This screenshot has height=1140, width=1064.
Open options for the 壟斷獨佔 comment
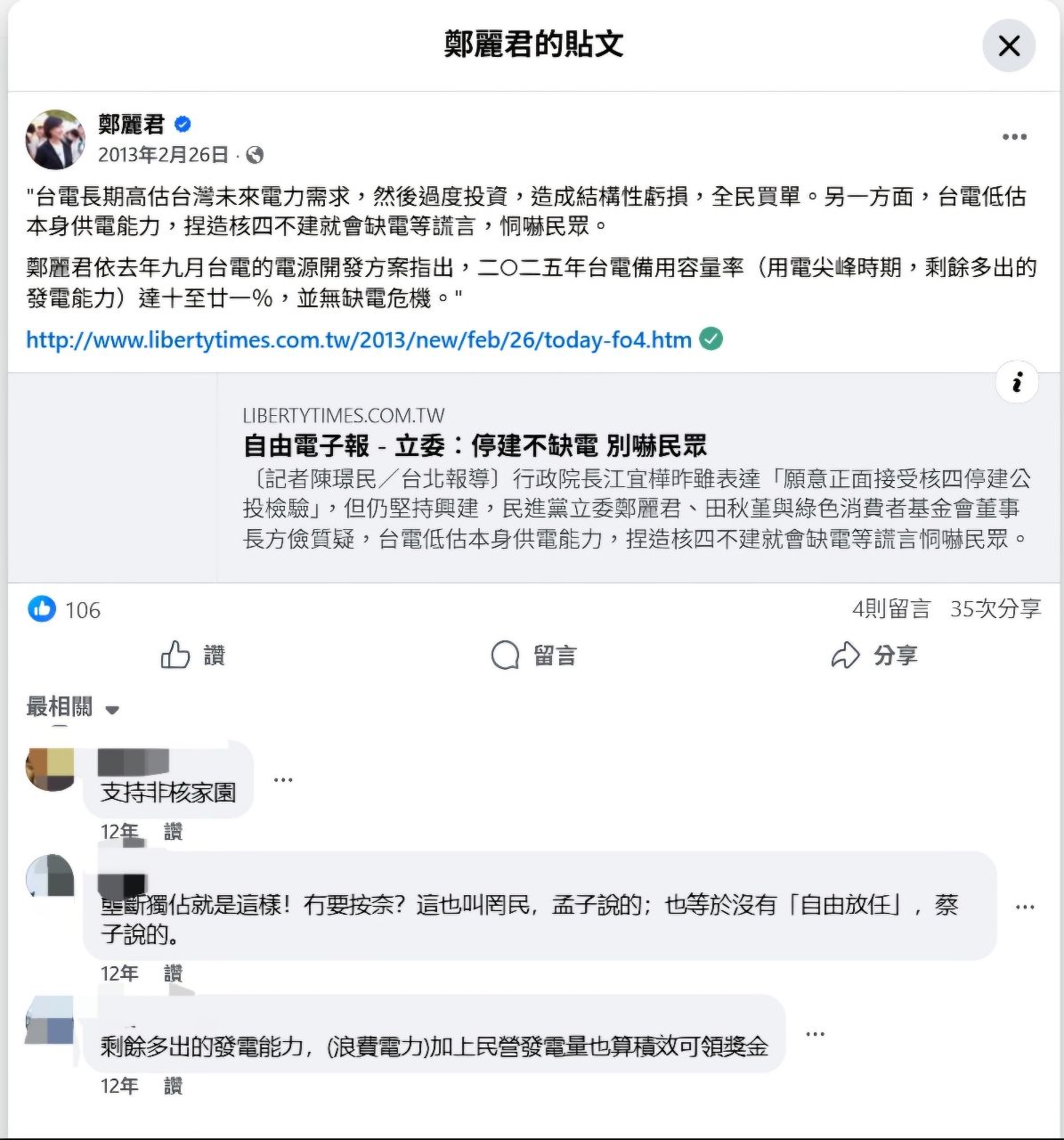[x=1025, y=908]
